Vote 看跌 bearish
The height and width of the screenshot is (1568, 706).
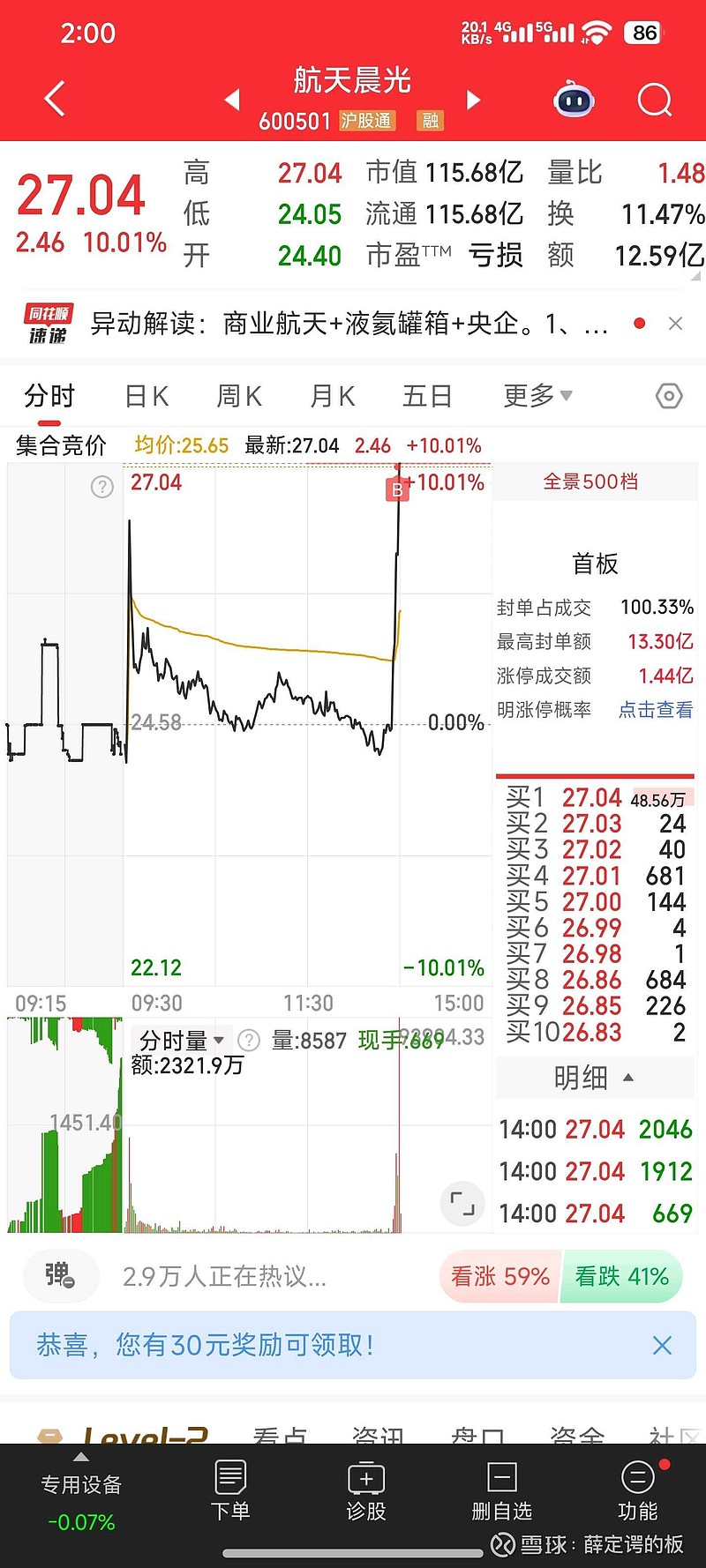[622, 1276]
